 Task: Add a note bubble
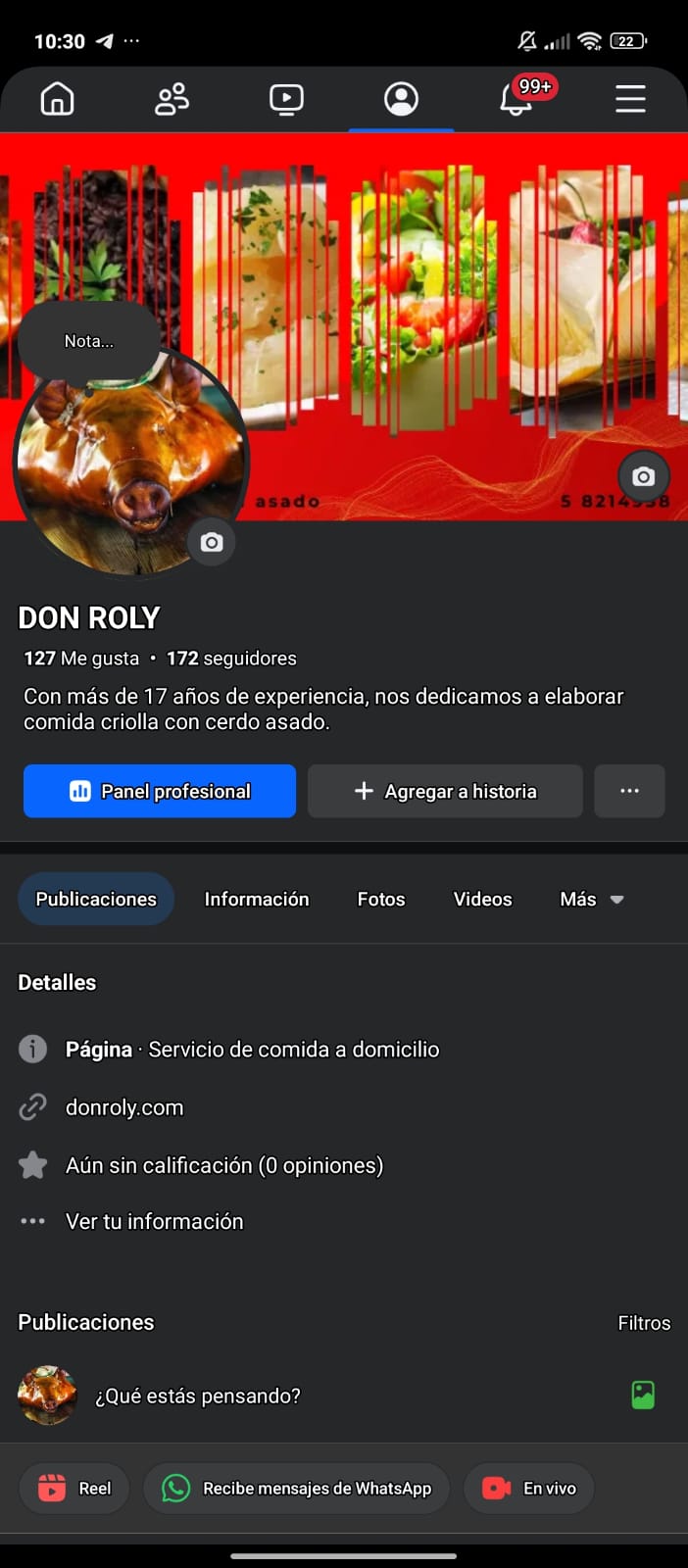coord(89,341)
